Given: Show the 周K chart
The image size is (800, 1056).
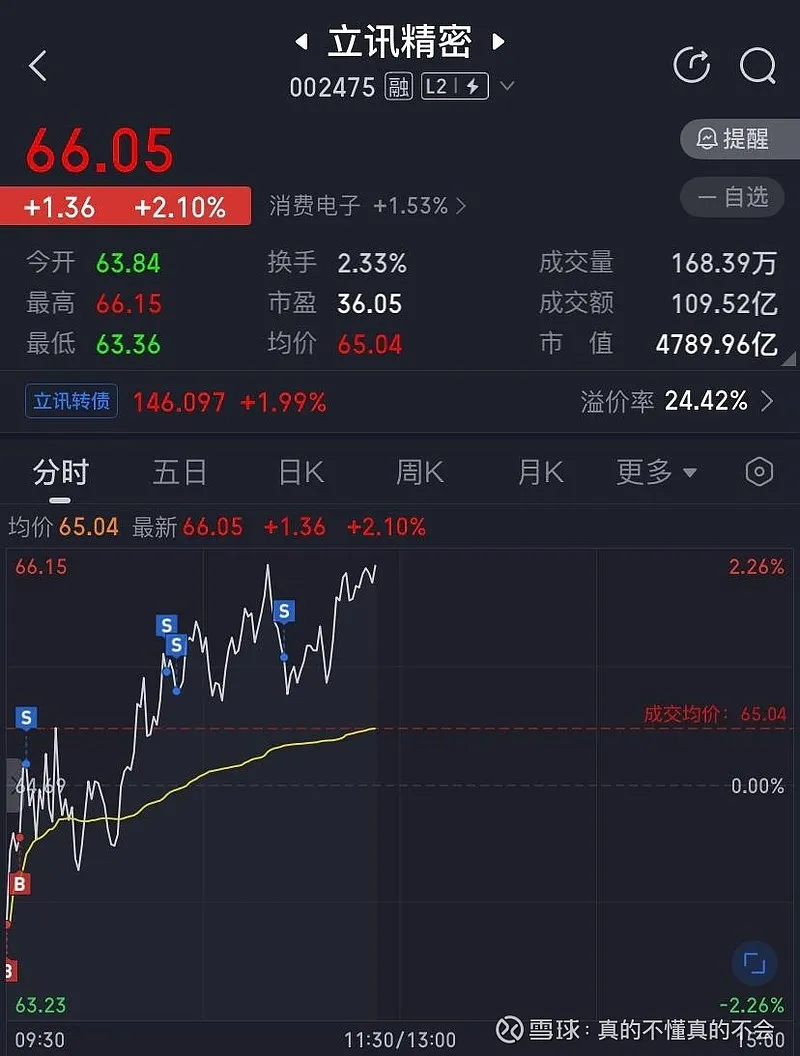Looking at the screenshot, I should coord(420,472).
